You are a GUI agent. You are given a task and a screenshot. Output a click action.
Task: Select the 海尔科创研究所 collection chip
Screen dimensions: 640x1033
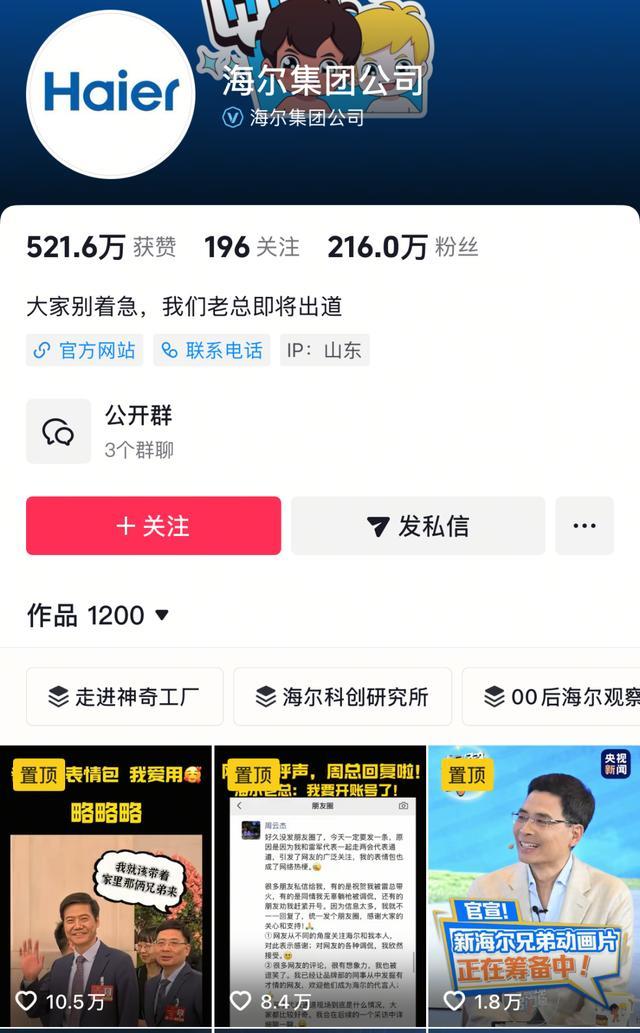(343, 696)
